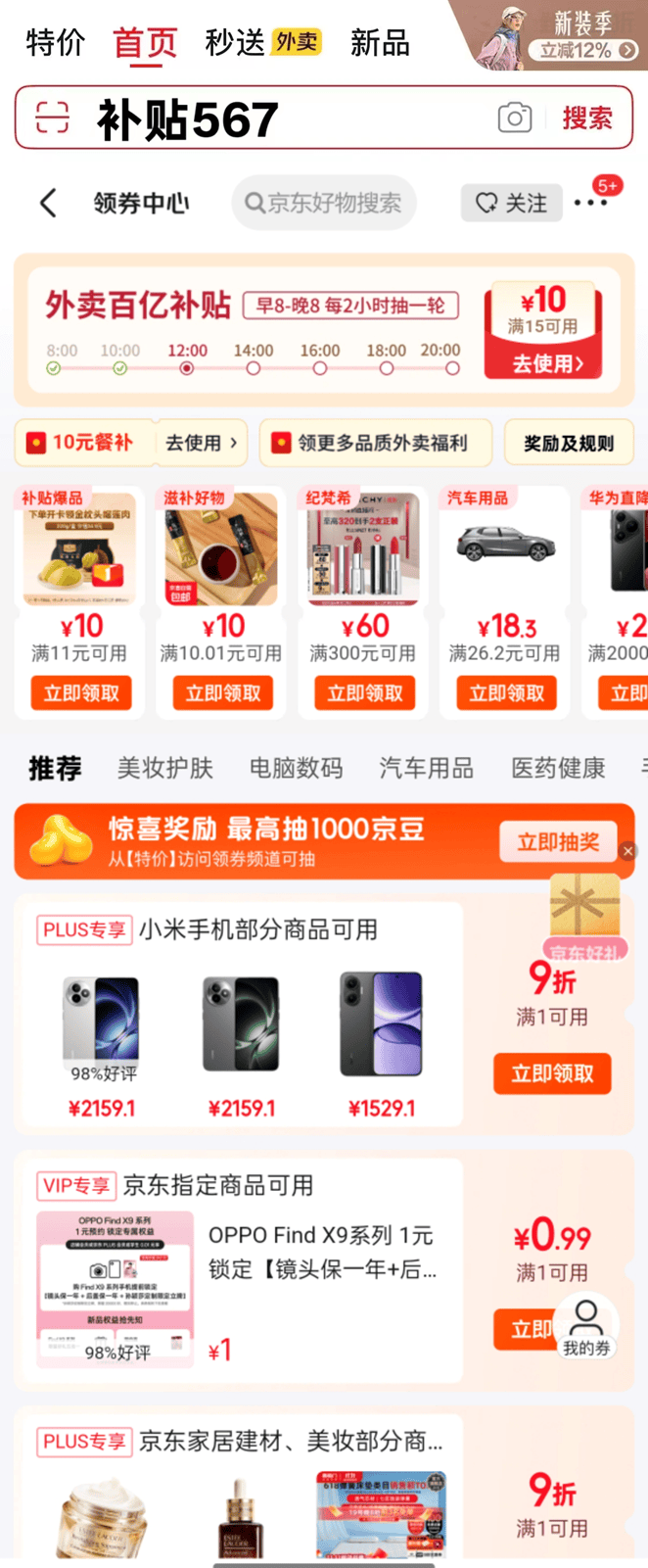Viewport: 648px width, 1568px height.
Task: Use the ¥10 外卖 coupon via 去使用
Action: click(546, 363)
